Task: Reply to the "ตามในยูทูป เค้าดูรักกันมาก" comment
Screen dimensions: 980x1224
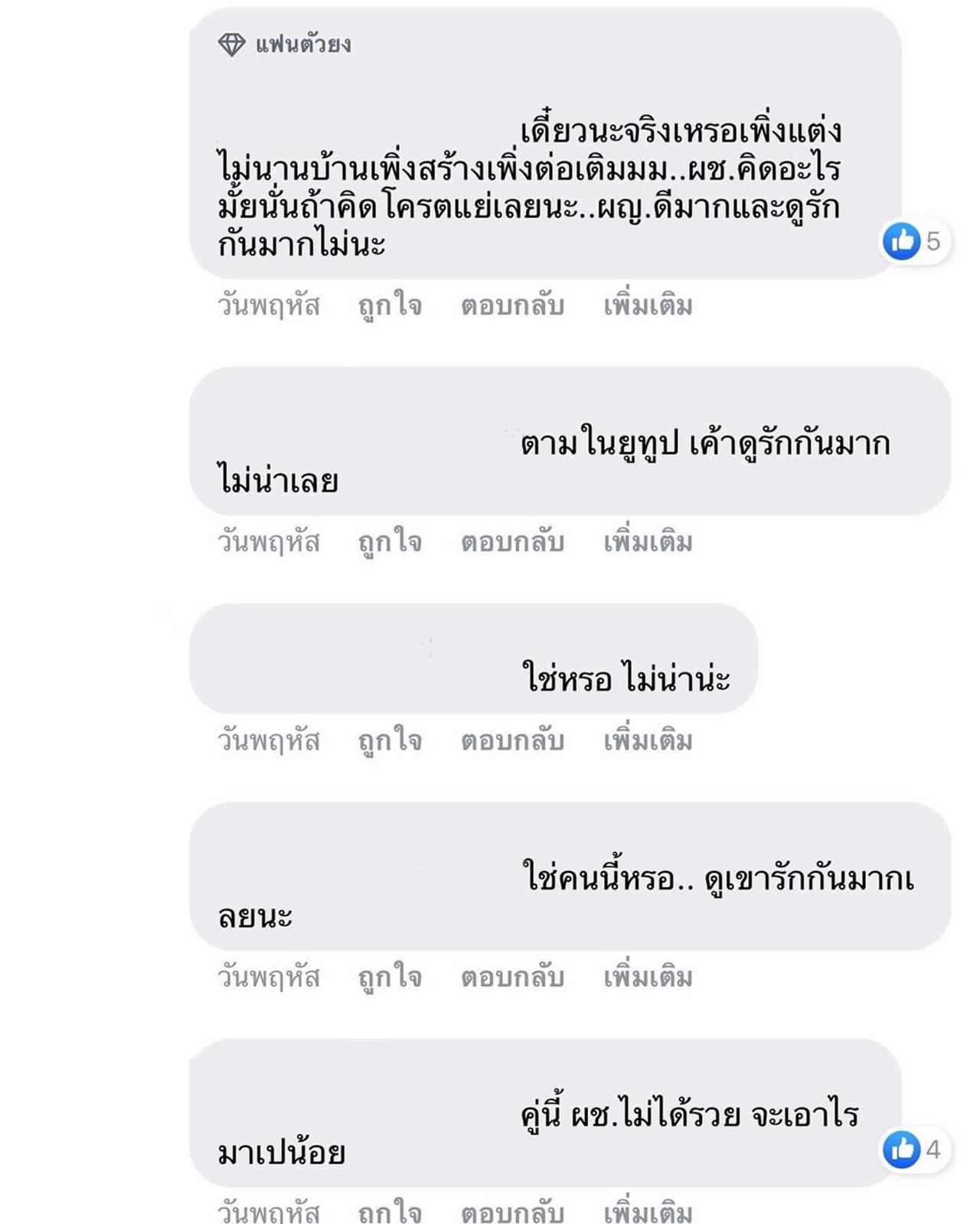Action: coord(512,542)
